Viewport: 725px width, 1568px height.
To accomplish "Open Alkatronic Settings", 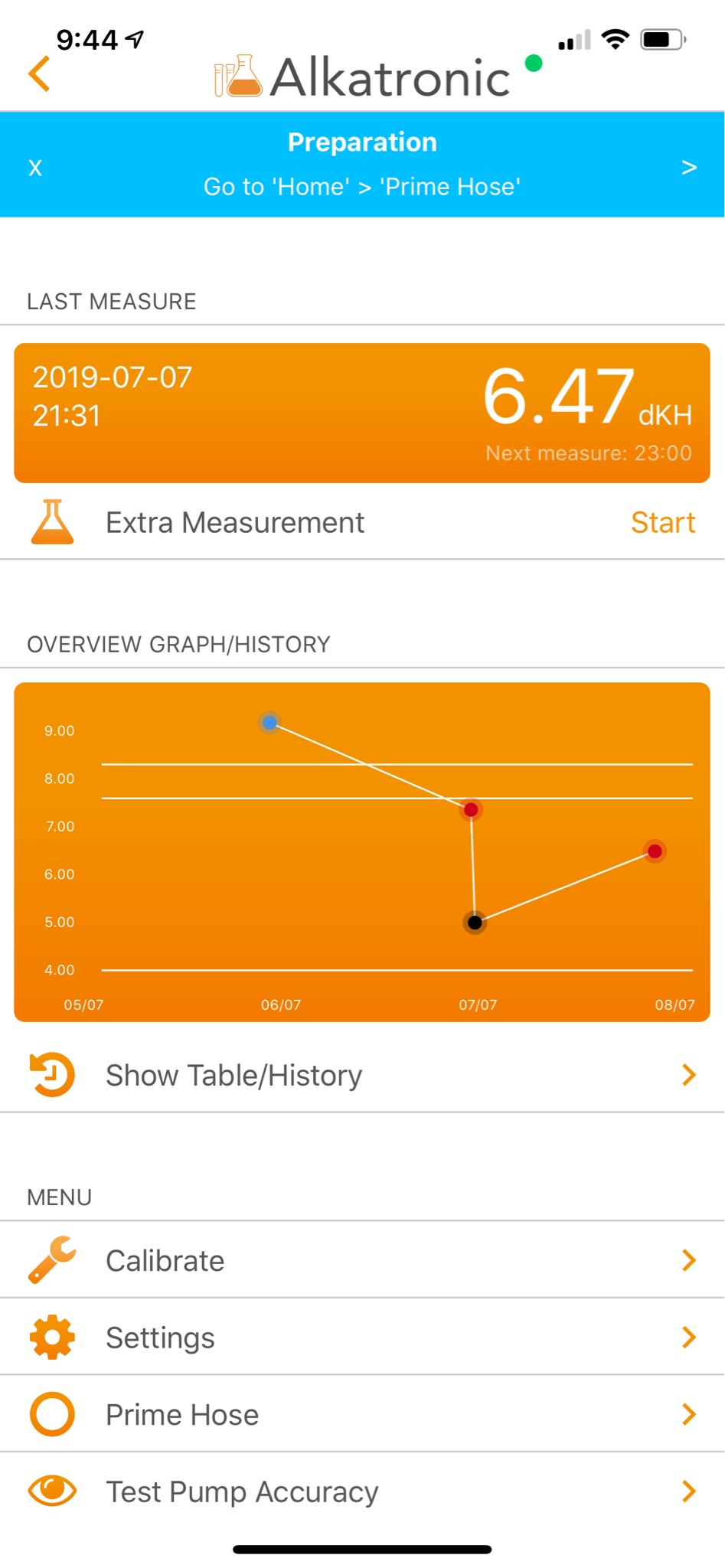I will [x=361, y=1338].
